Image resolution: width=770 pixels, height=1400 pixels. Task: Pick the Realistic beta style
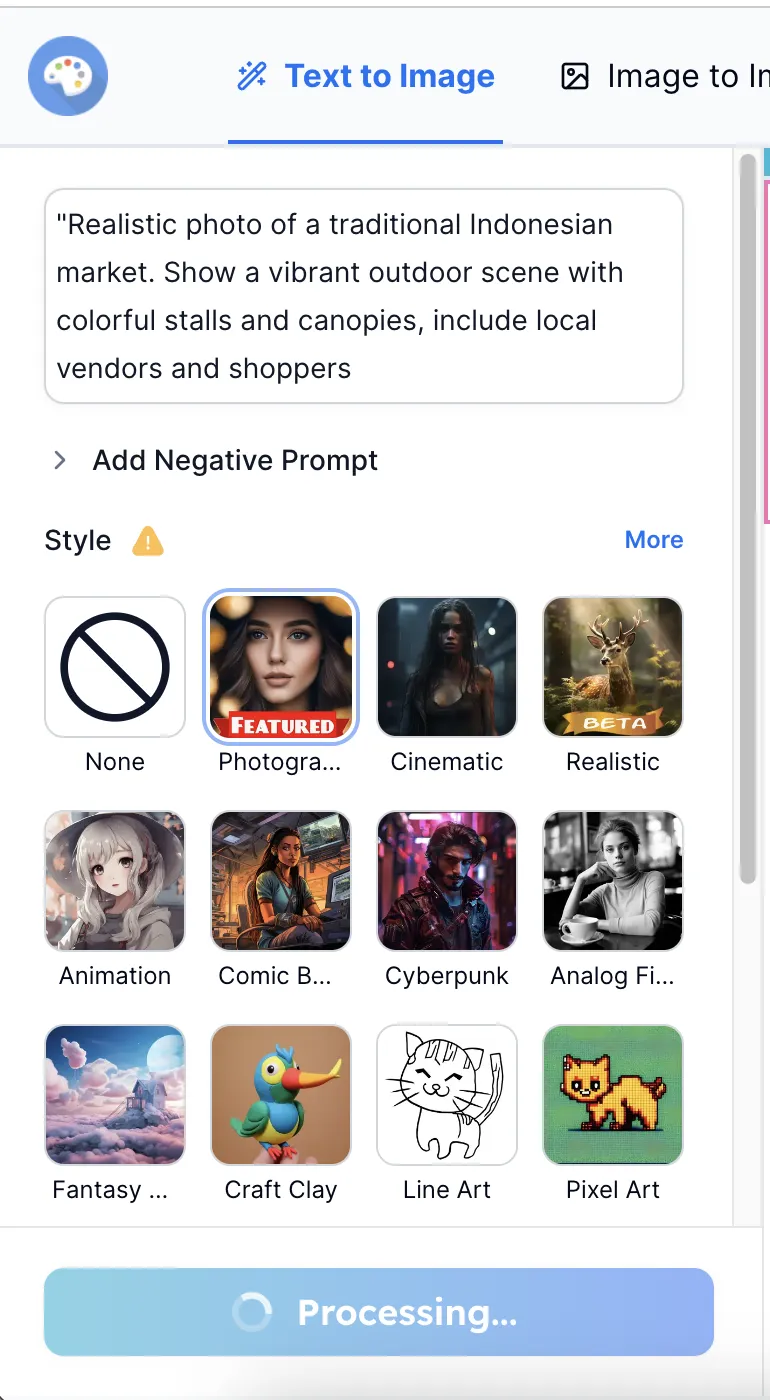613,667
